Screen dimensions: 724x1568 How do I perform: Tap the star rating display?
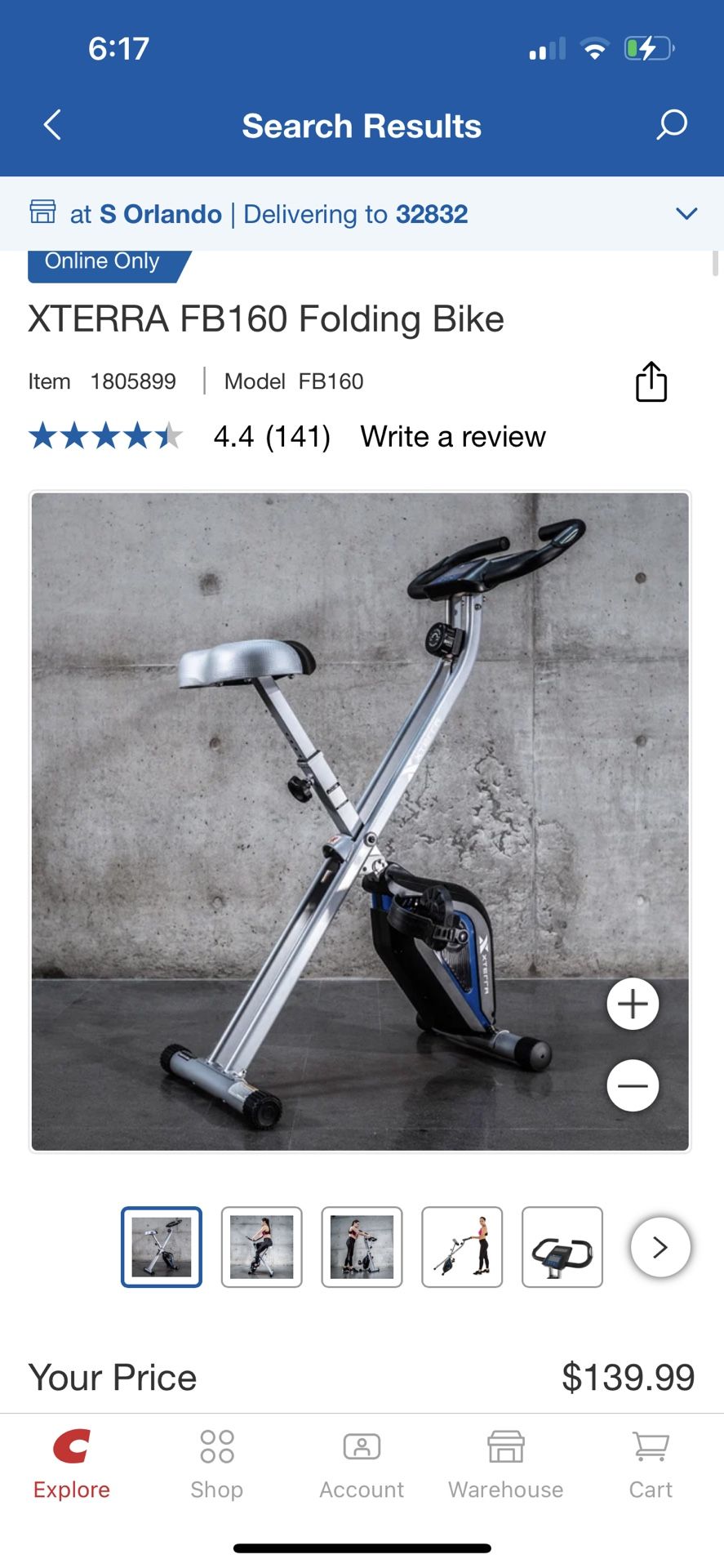click(x=105, y=436)
